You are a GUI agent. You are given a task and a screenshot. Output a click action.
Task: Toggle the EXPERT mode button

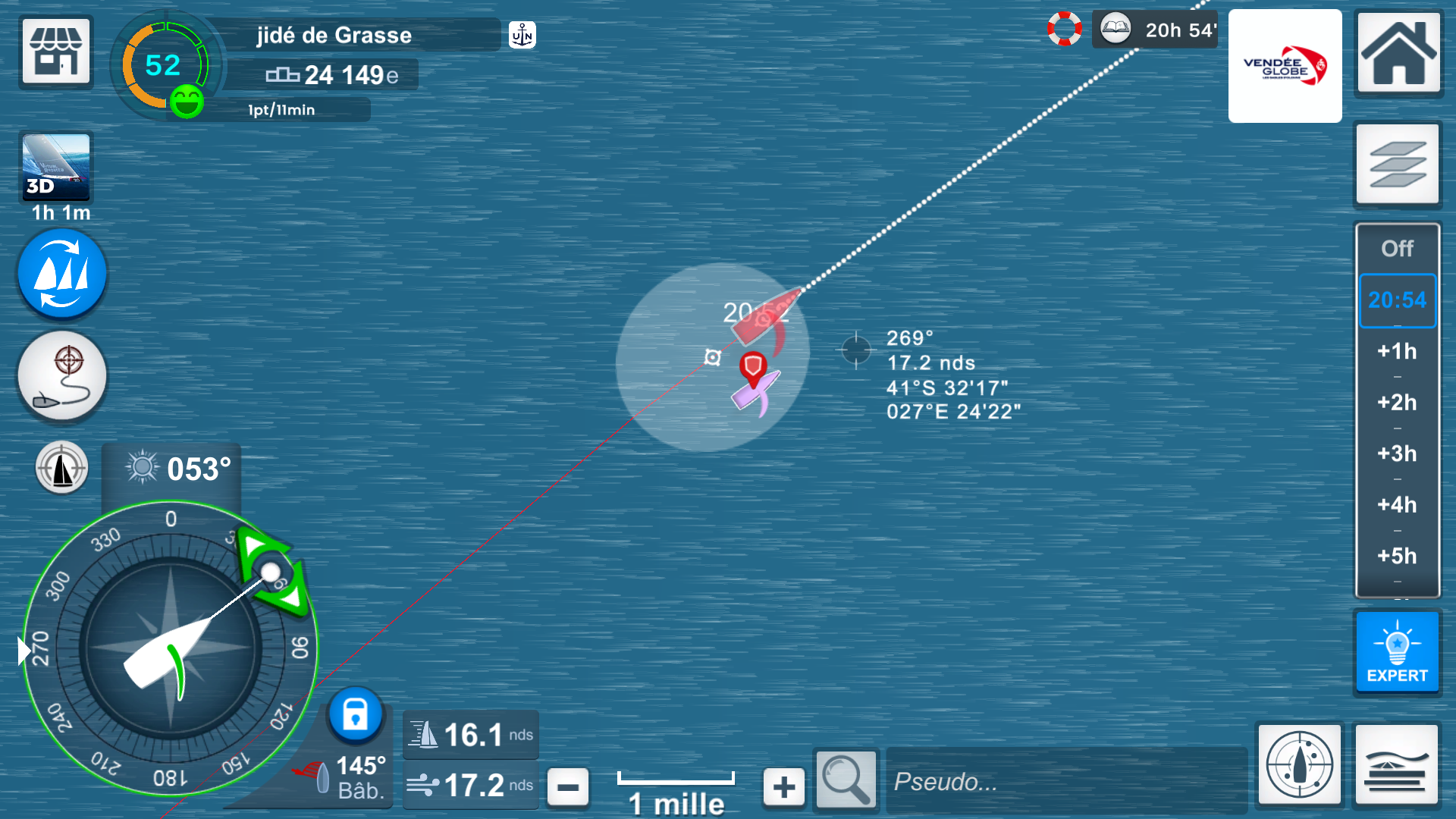coord(1397,652)
